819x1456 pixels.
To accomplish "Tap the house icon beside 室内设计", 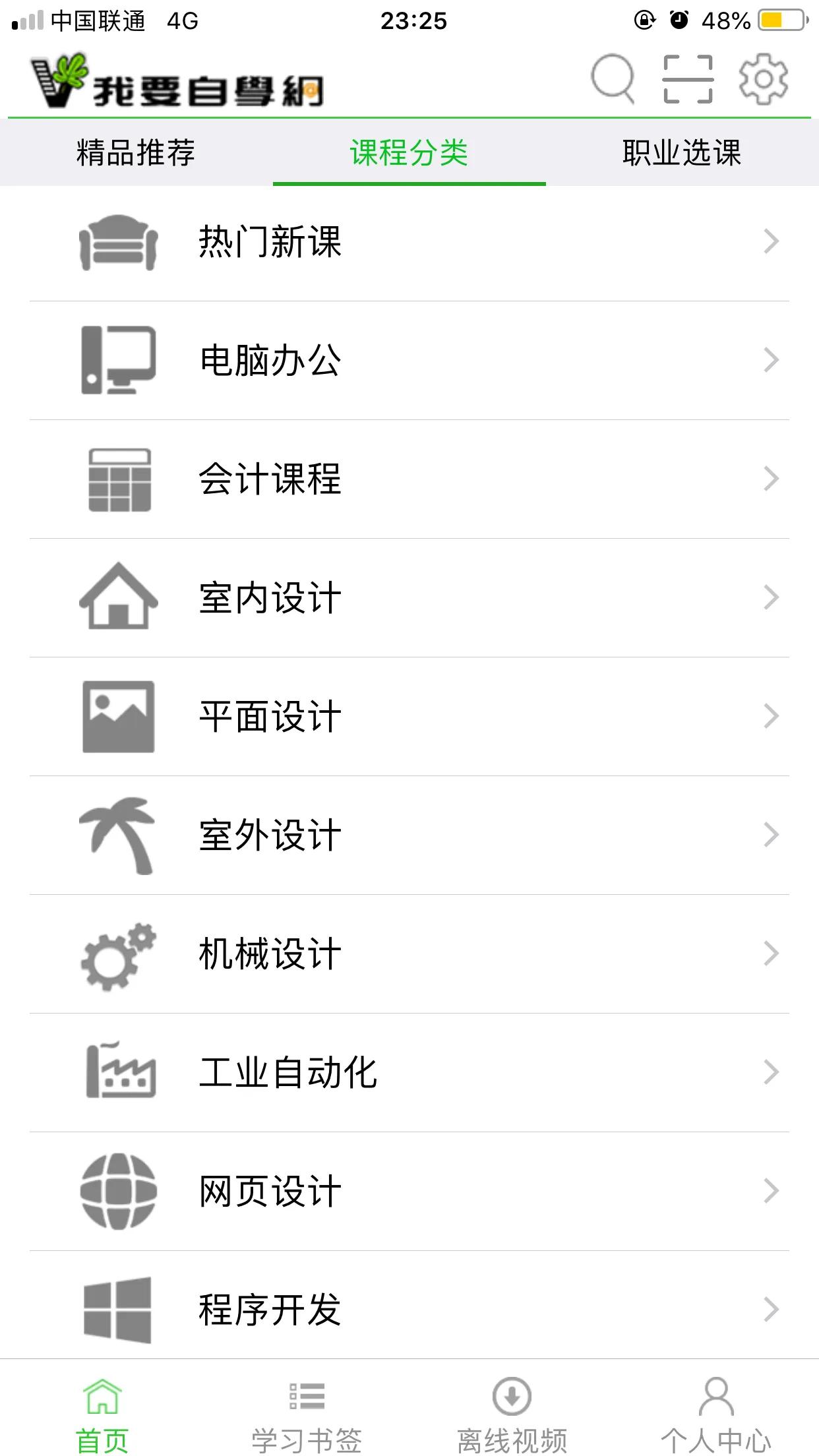I will [x=117, y=597].
